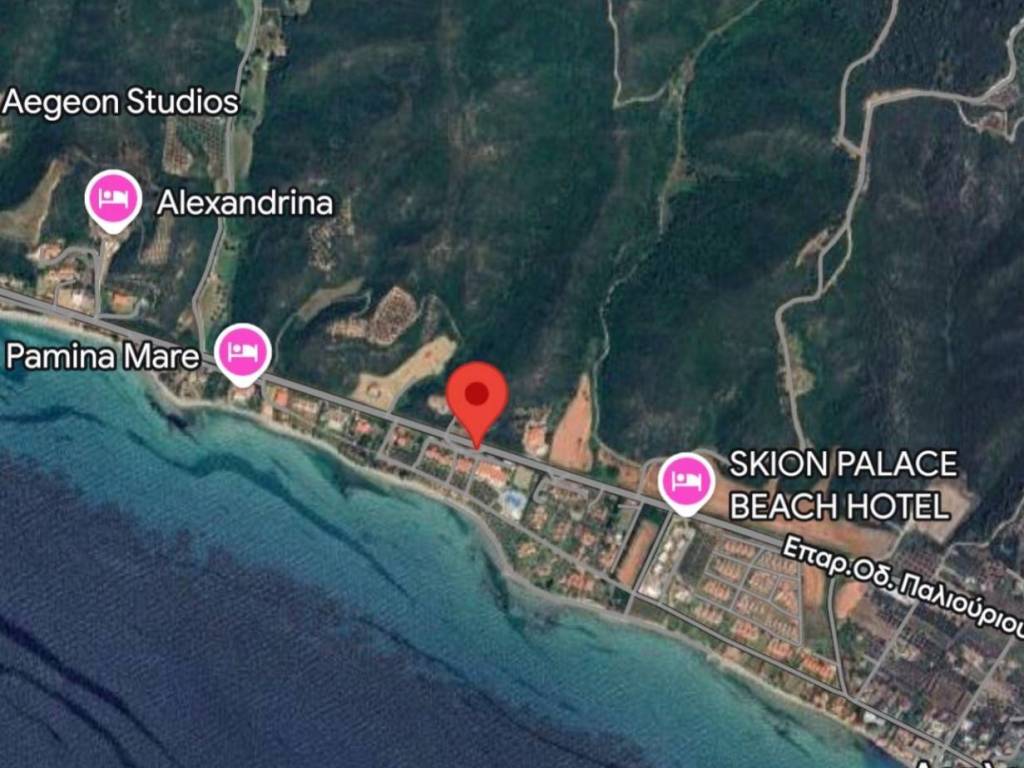Image resolution: width=1024 pixels, height=768 pixels.
Task: Select the Pamina Mare hotel pin
Action: pyautogui.click(x=243, y=352)
